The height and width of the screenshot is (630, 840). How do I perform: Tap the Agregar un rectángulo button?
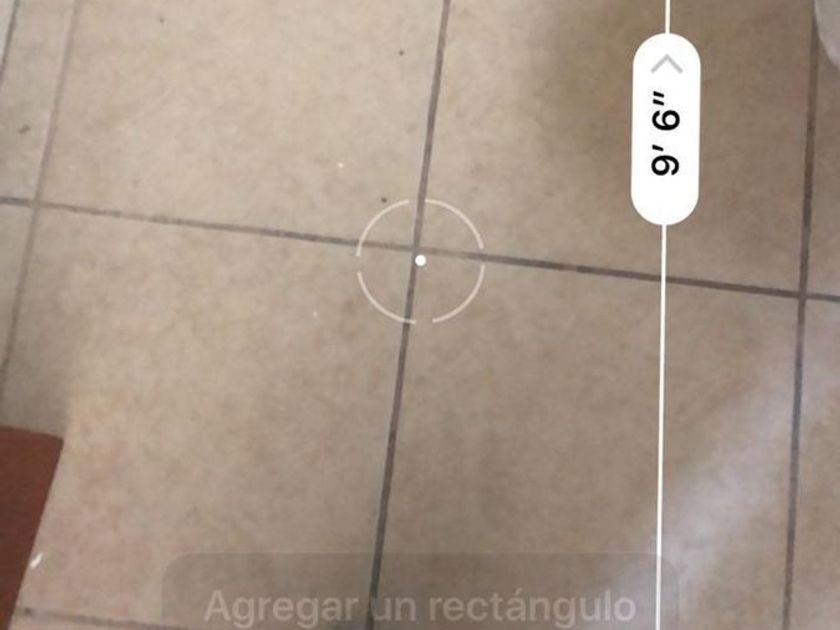point(421,594)
